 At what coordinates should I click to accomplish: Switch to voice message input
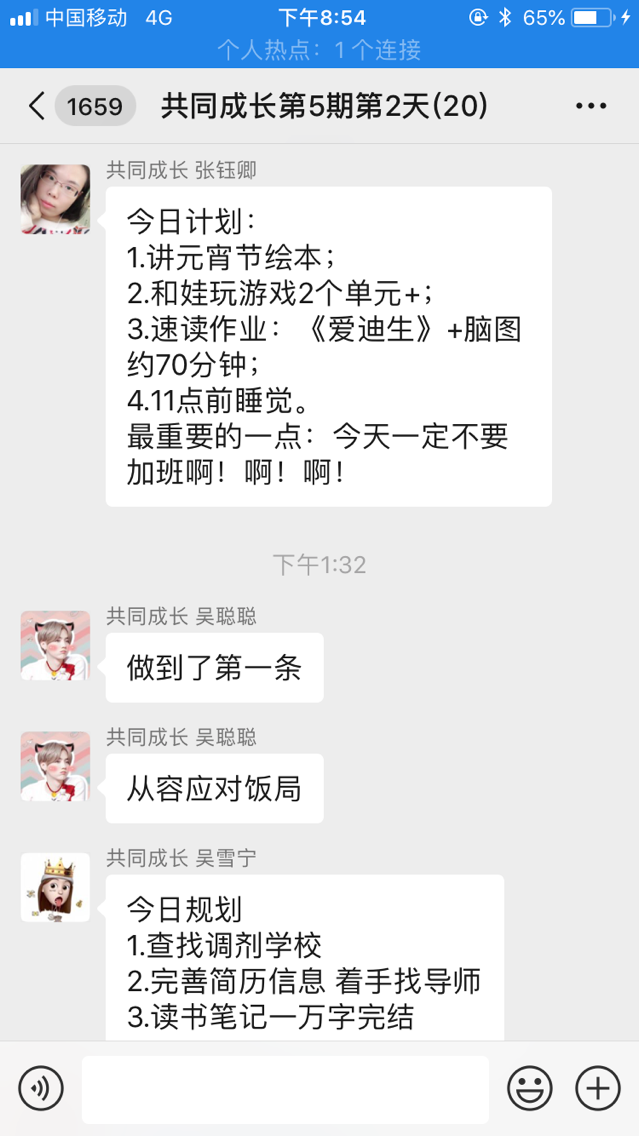41,1088
